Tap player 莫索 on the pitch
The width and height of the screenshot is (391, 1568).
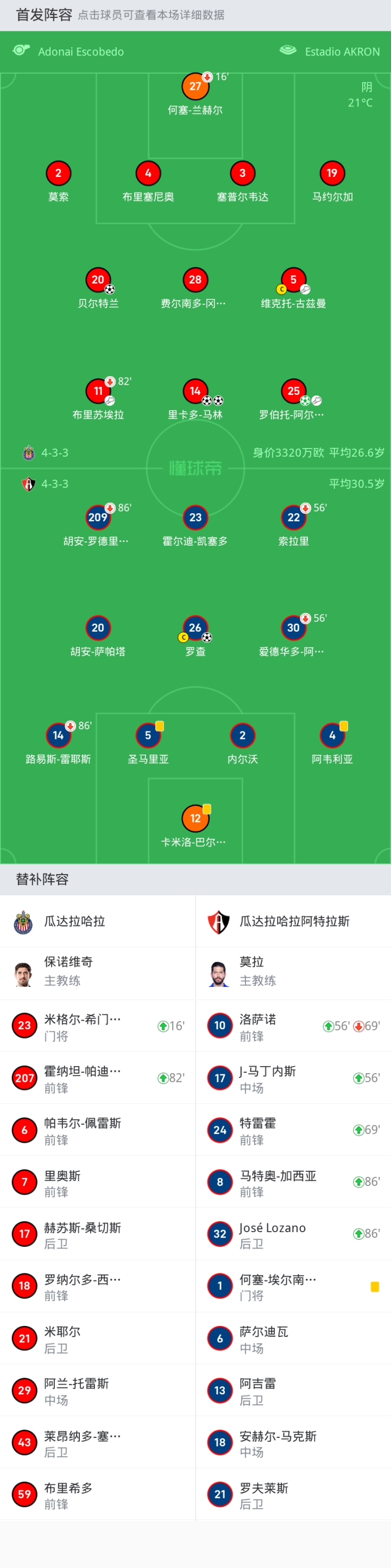pyautogui.click(x=59, y=174)
